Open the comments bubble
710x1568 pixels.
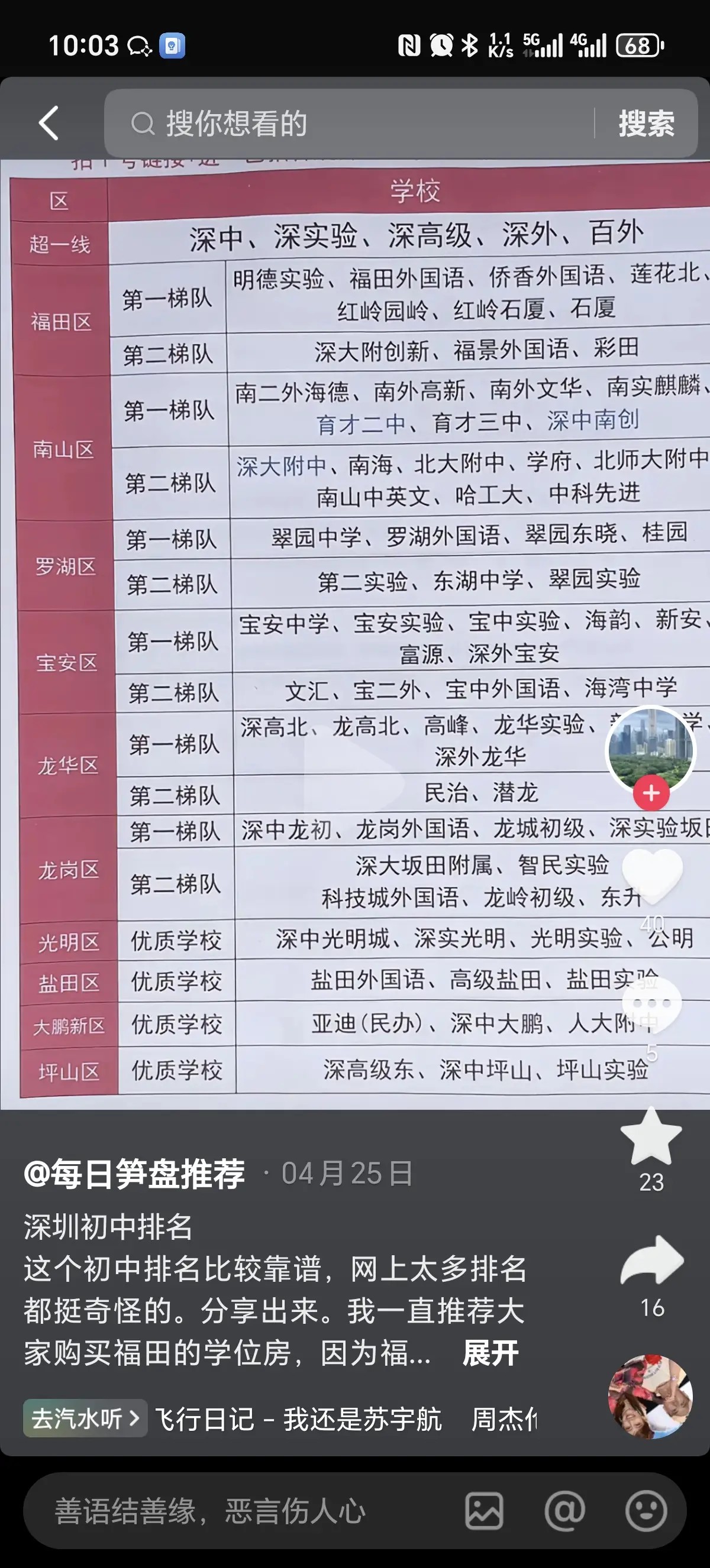coord(651,1005)
